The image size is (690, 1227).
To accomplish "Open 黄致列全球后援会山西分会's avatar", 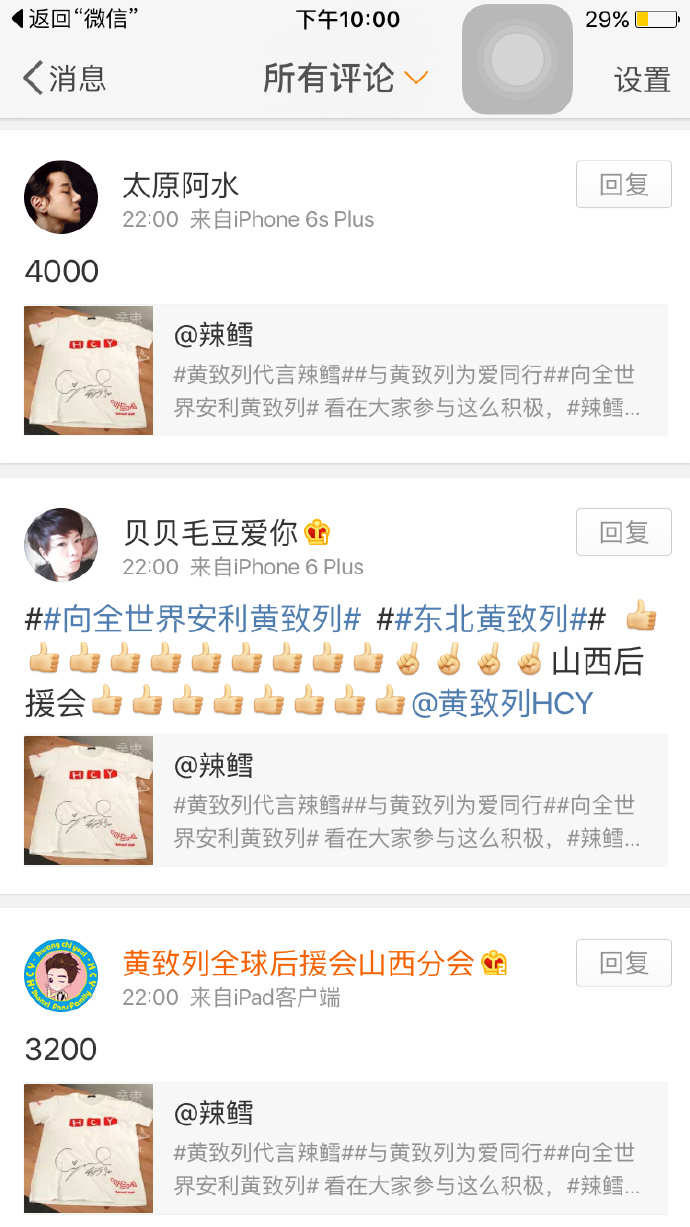I will coord(61,975).
